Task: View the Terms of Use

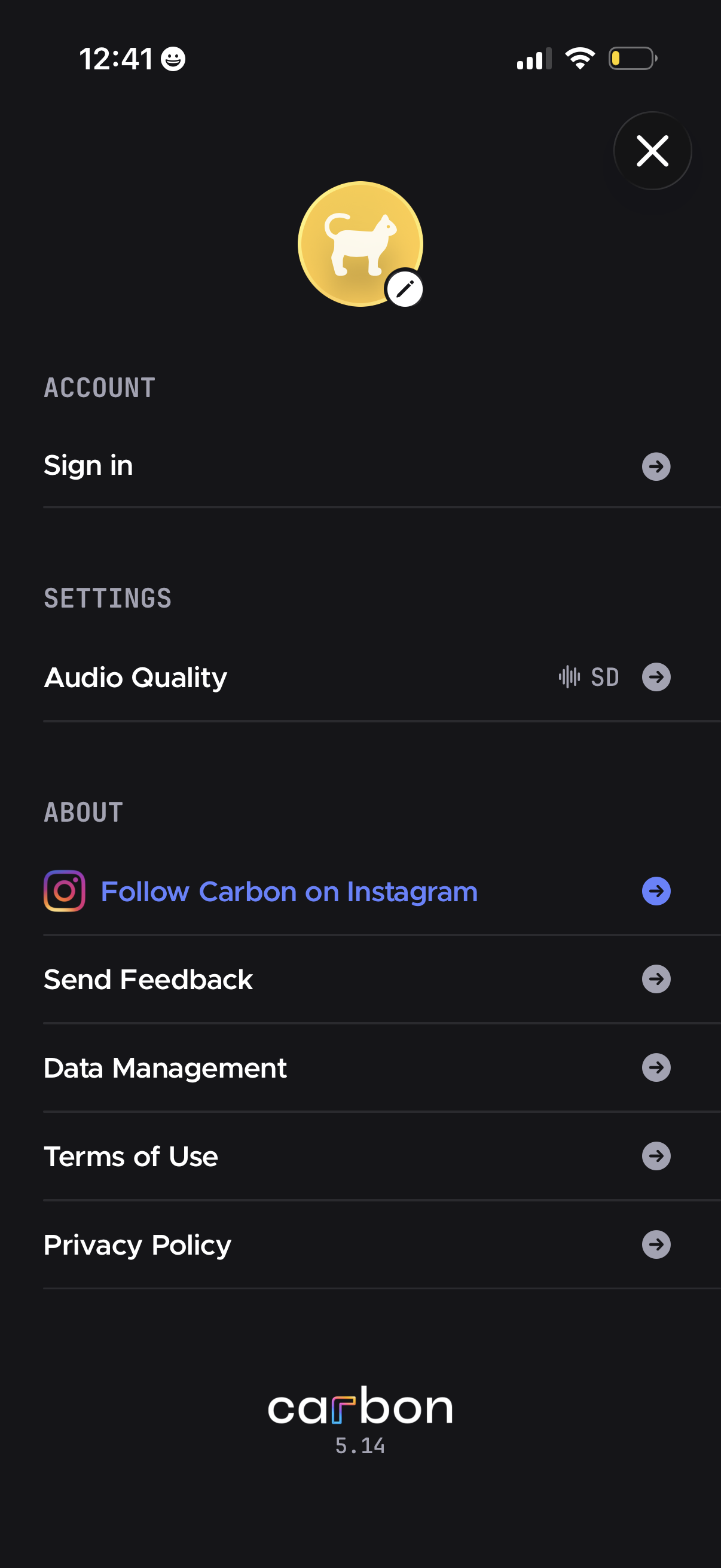Action: [x=131, y=1156]
